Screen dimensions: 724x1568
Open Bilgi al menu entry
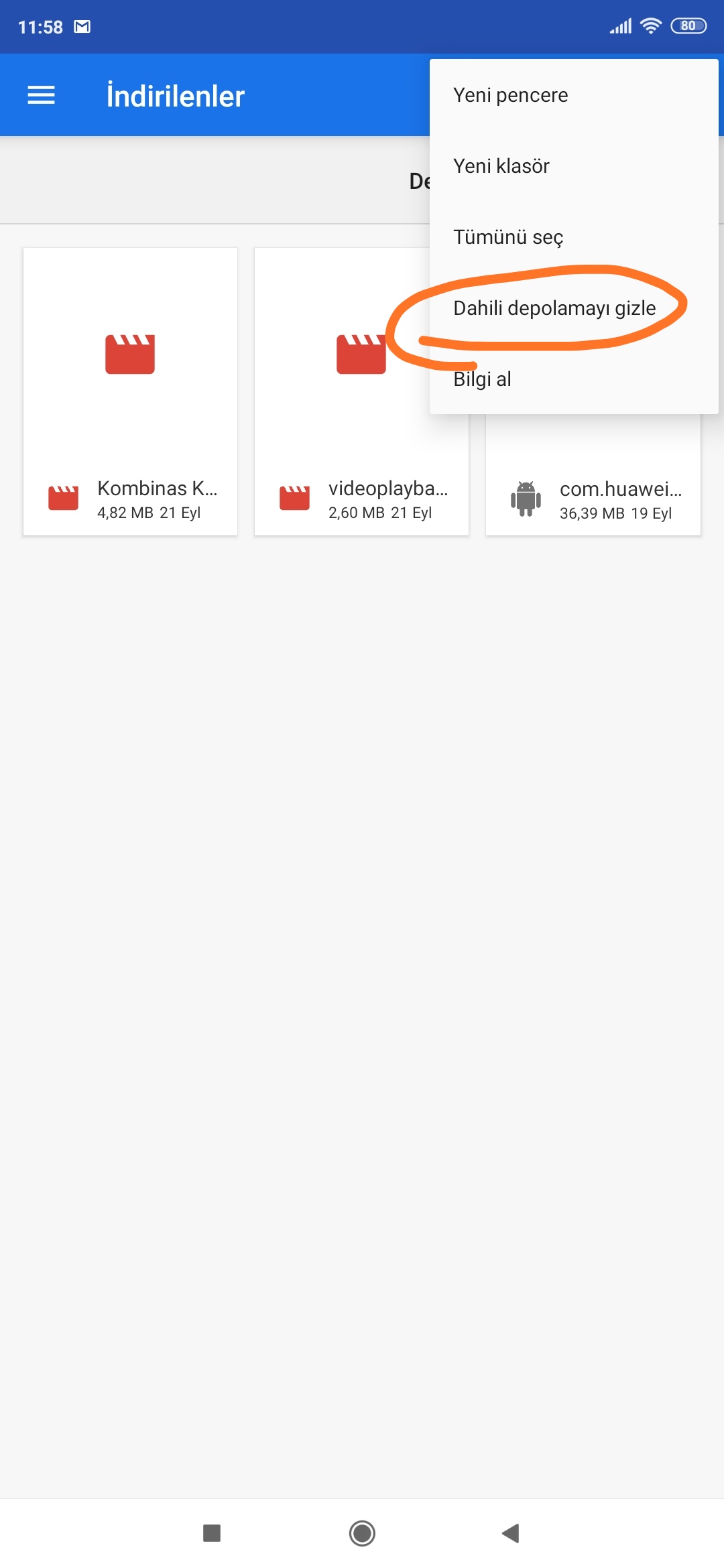[482, 379]
